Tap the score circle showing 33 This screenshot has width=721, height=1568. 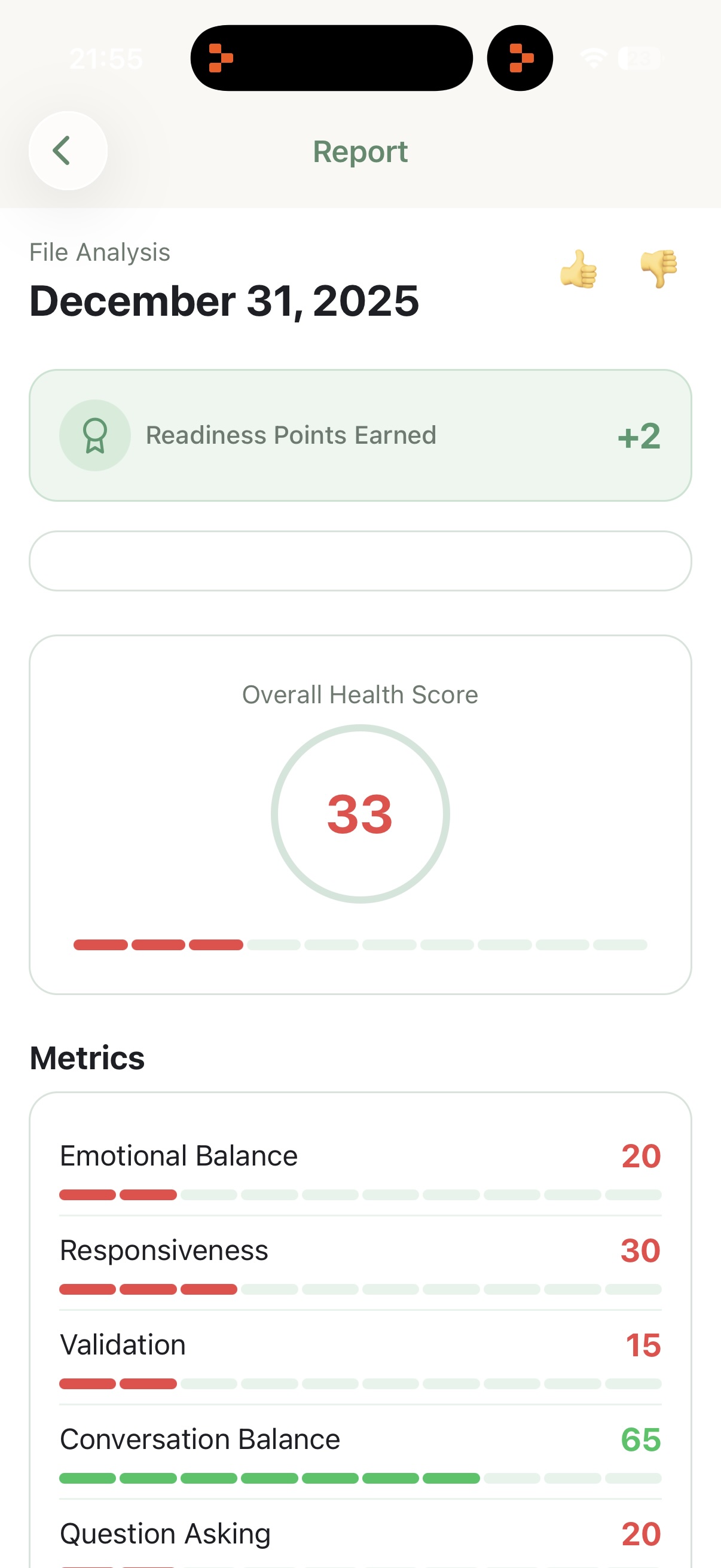(x=360, y=816)
